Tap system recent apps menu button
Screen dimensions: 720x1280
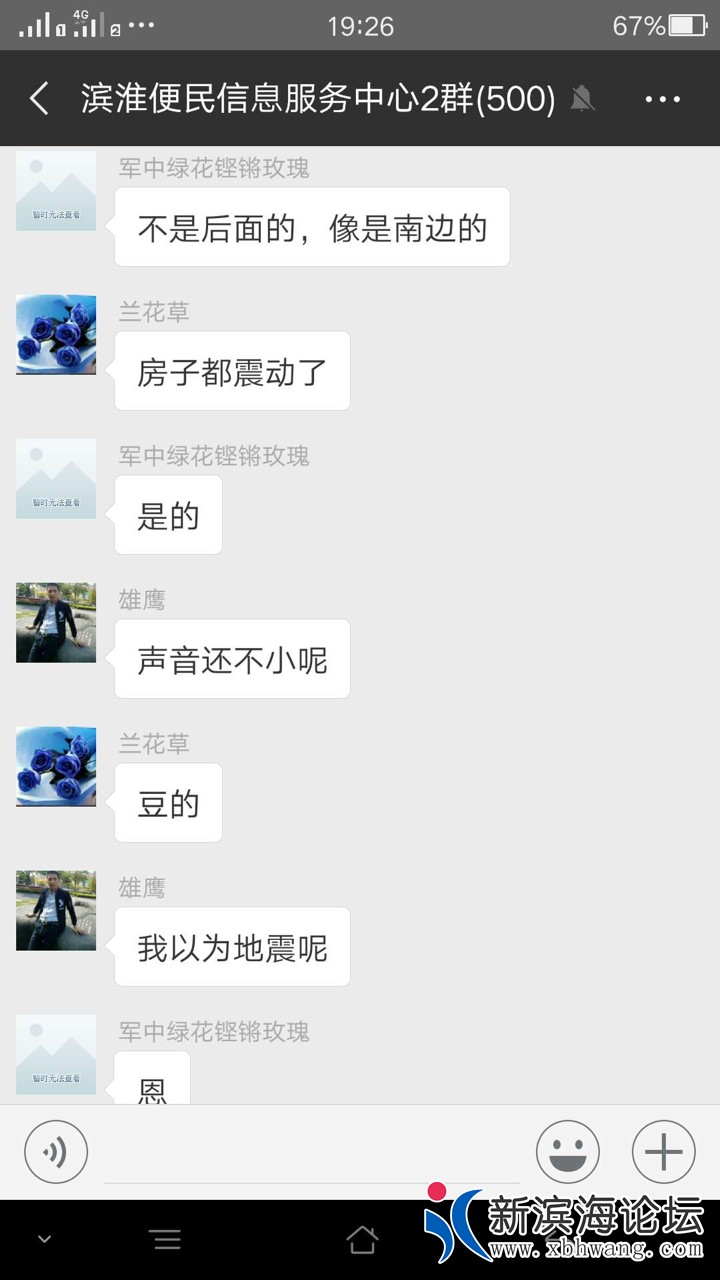point(166,1241)
